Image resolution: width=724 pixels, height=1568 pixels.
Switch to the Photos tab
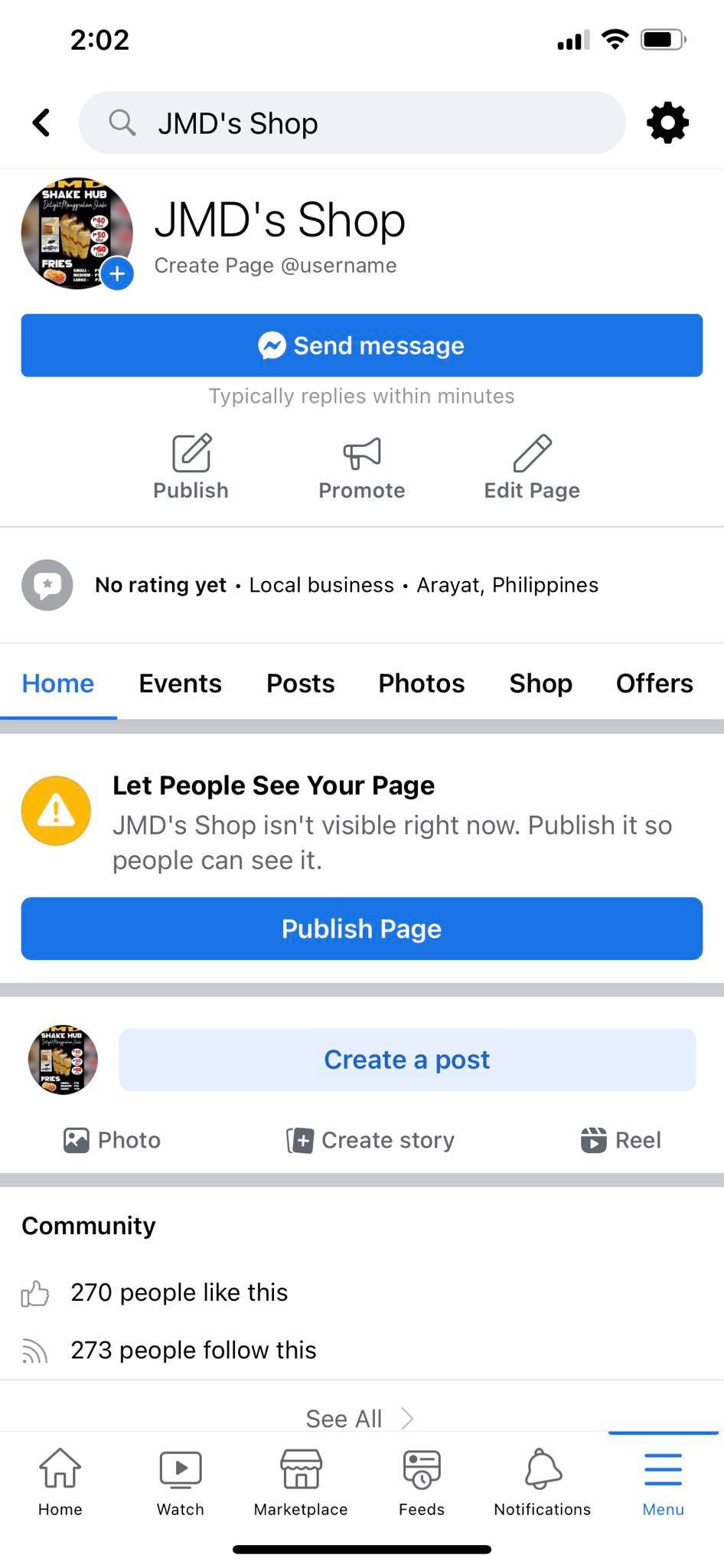click(x=421, y=683)
